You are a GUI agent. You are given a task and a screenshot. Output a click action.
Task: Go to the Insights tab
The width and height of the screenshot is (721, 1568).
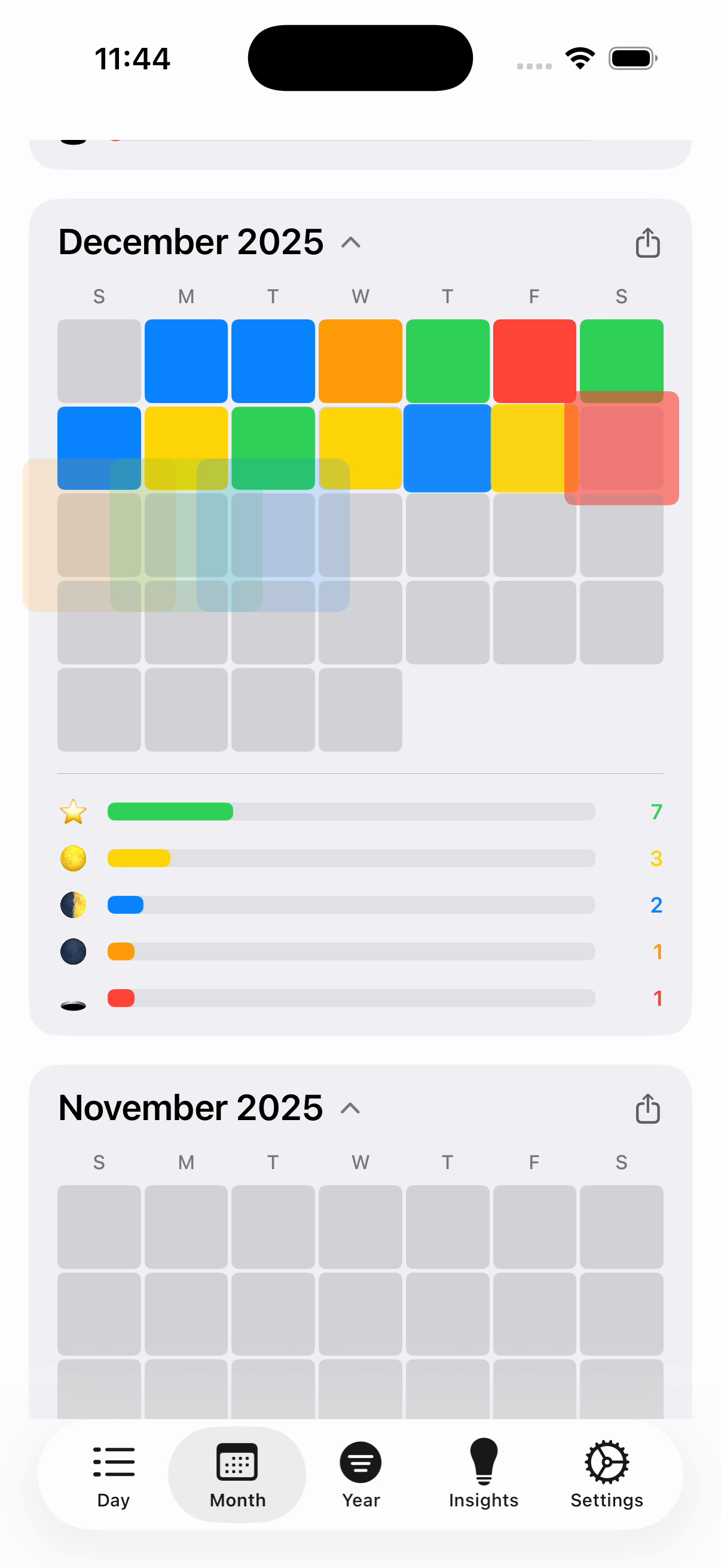coord(484,1474)
